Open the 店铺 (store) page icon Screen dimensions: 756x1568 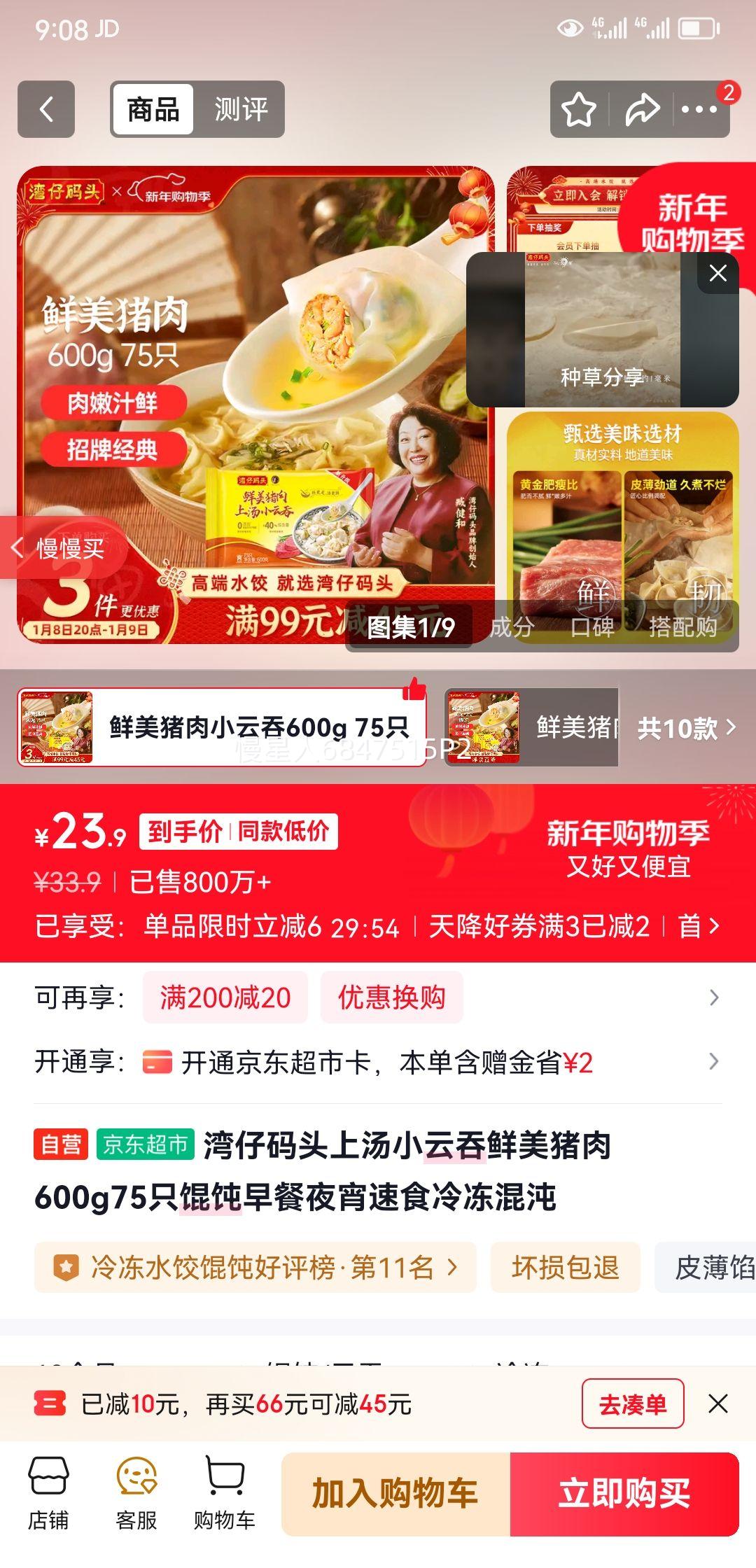coord(46,1491)
